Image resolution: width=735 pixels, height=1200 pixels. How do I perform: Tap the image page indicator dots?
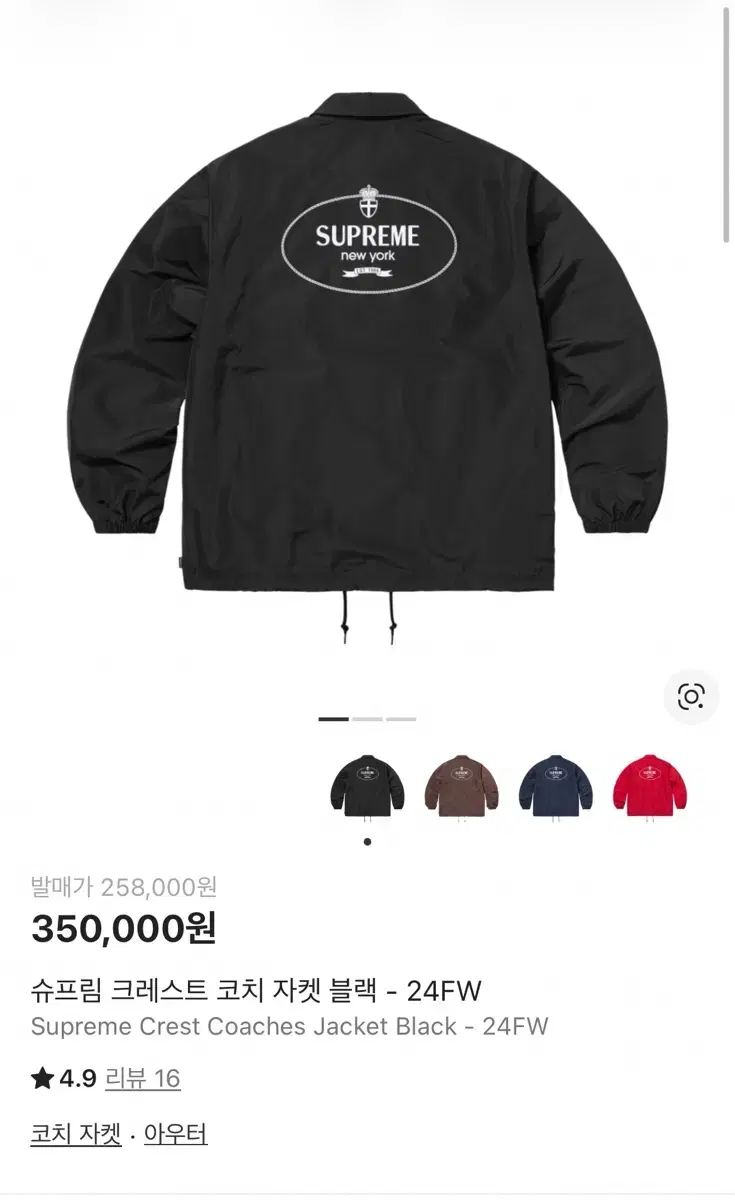click(x=367, y=719)
